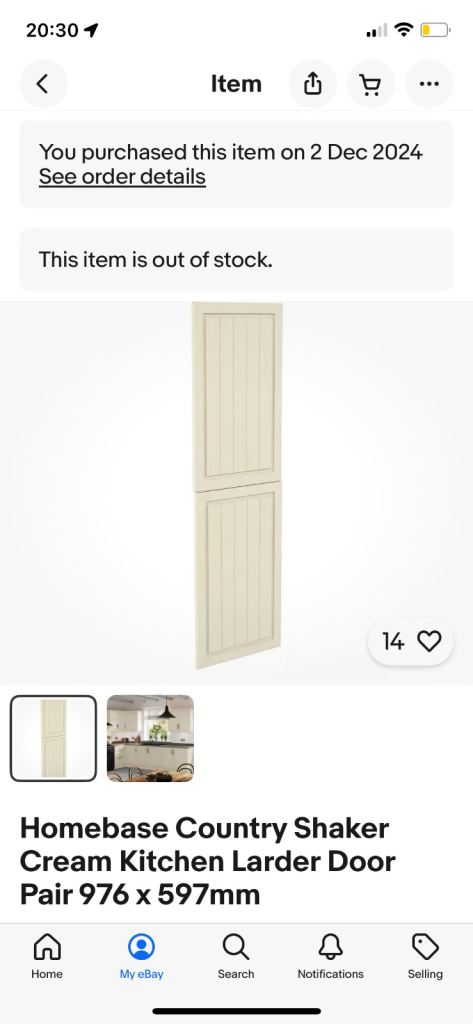Switch to the Selling tab

click(x=425, y=957)
